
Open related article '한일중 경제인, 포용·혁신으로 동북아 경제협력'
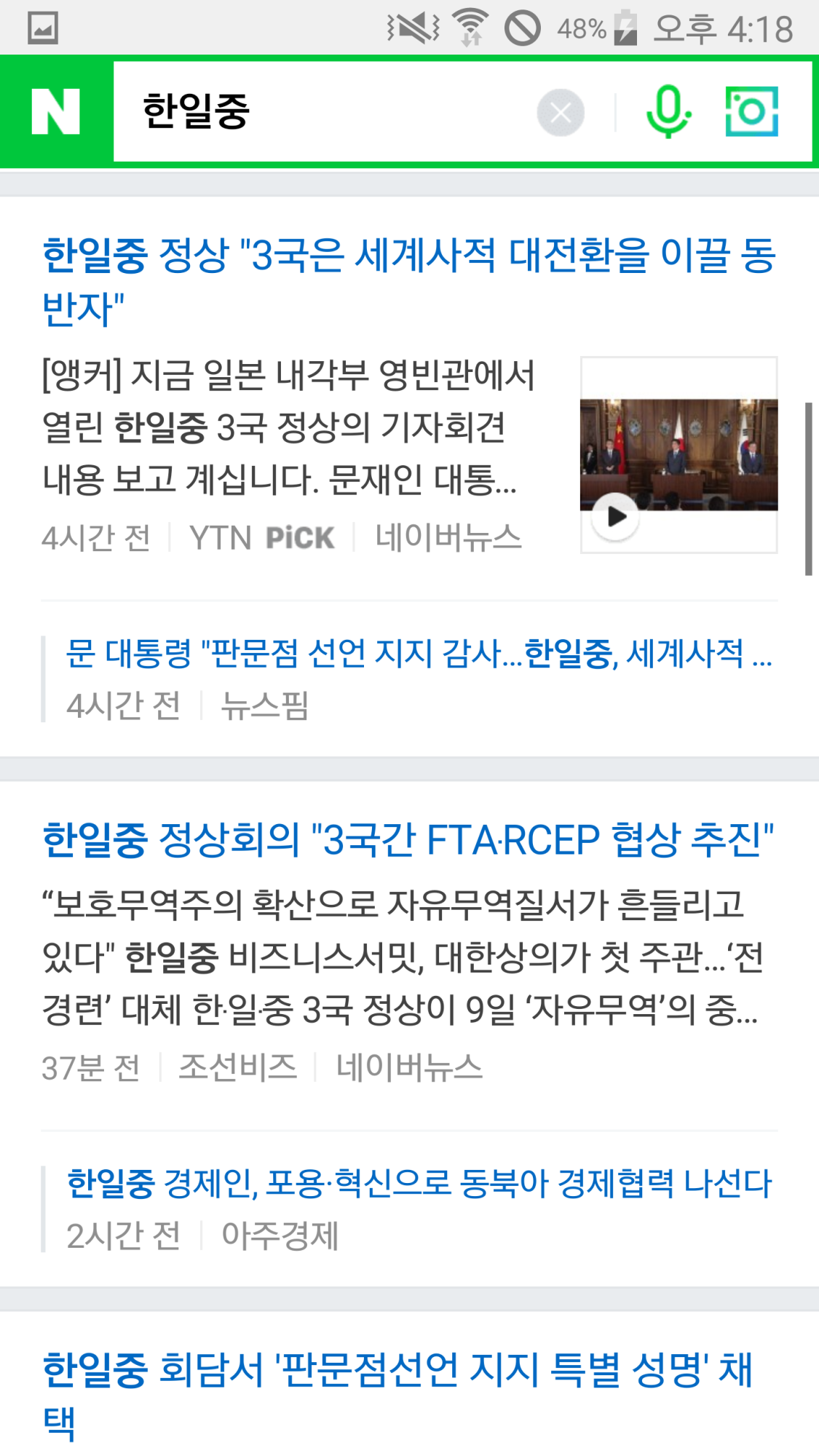[419, 1183]
